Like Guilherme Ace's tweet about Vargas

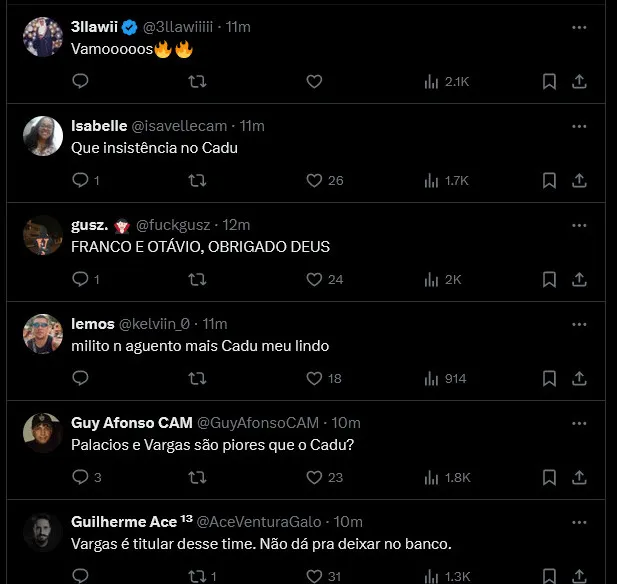coord(314,576)
